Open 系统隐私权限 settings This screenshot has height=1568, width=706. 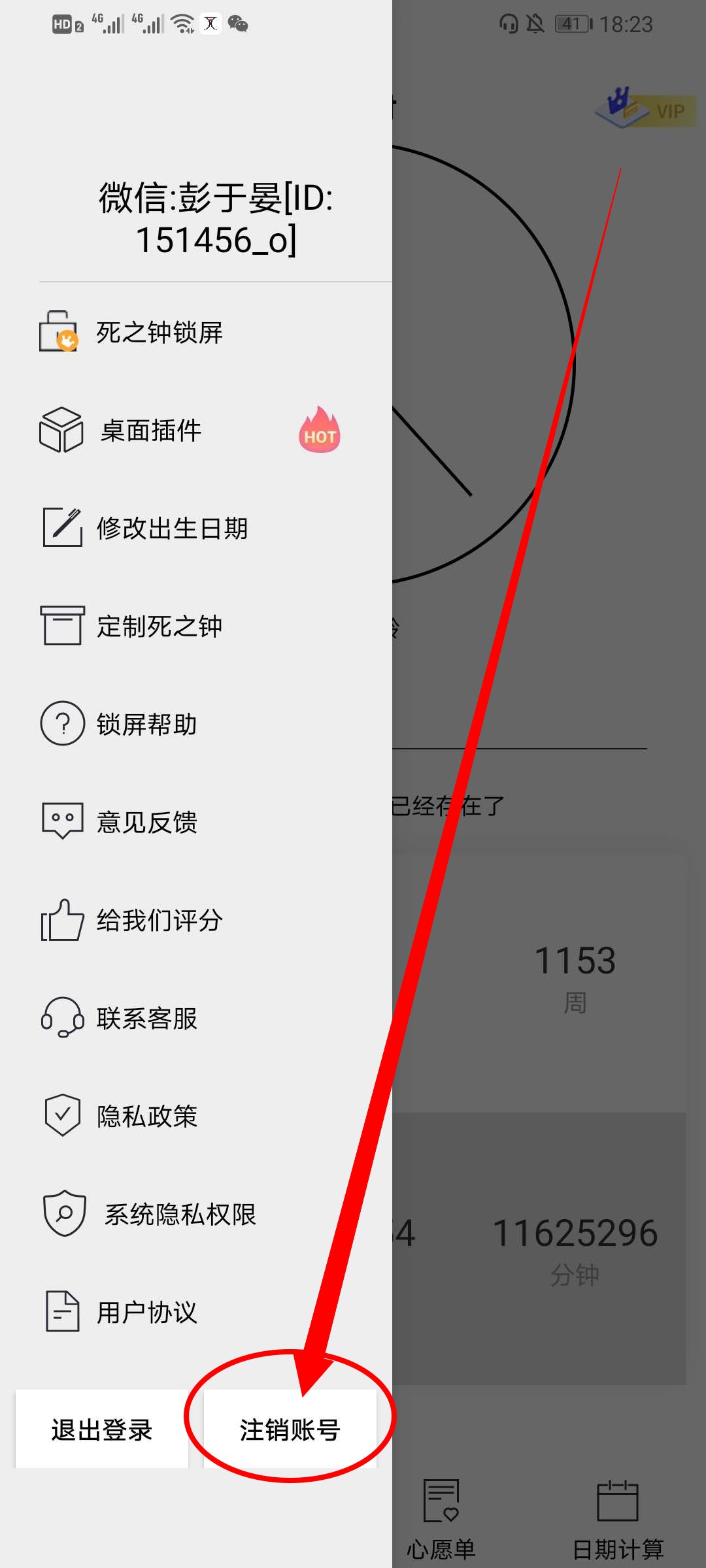click(180, 1215)
